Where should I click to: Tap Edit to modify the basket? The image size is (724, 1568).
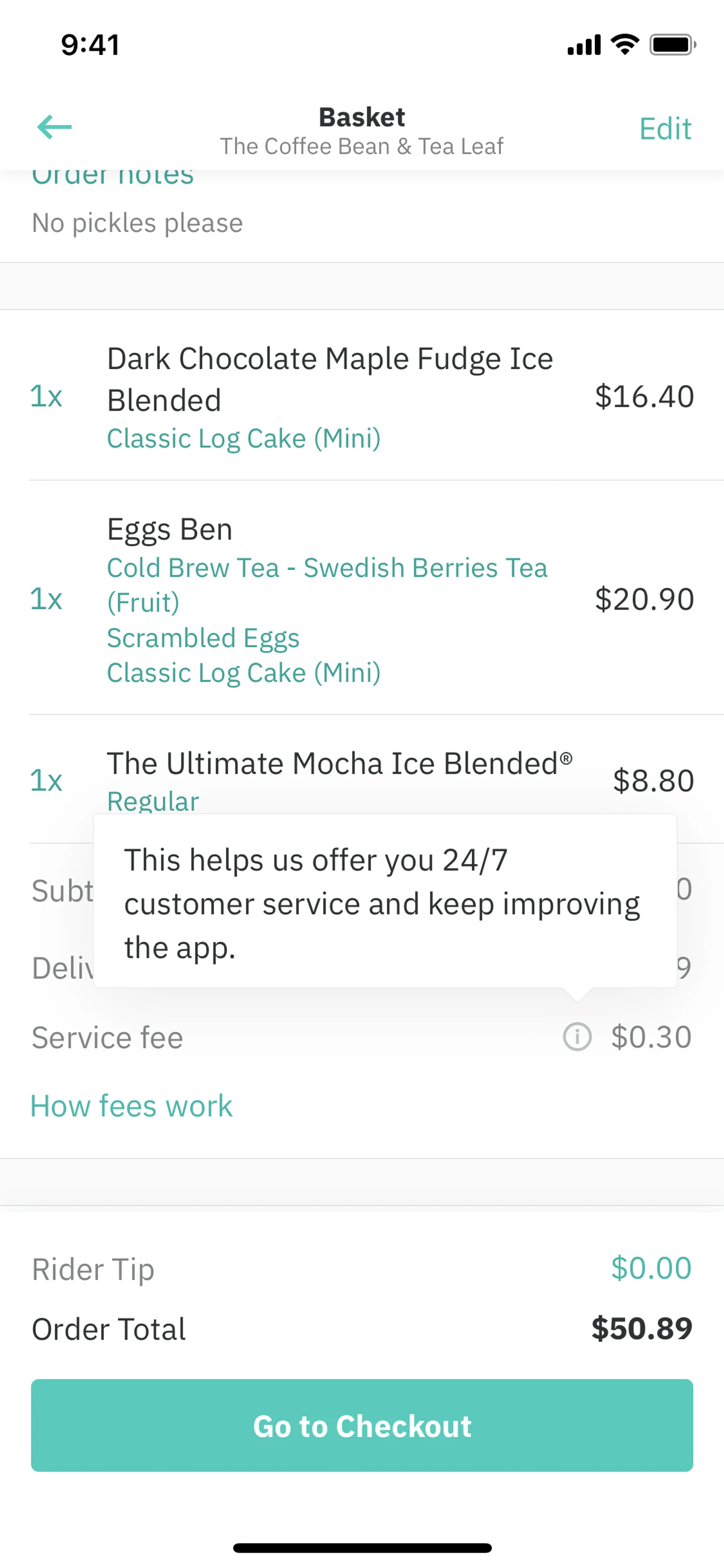664,129
